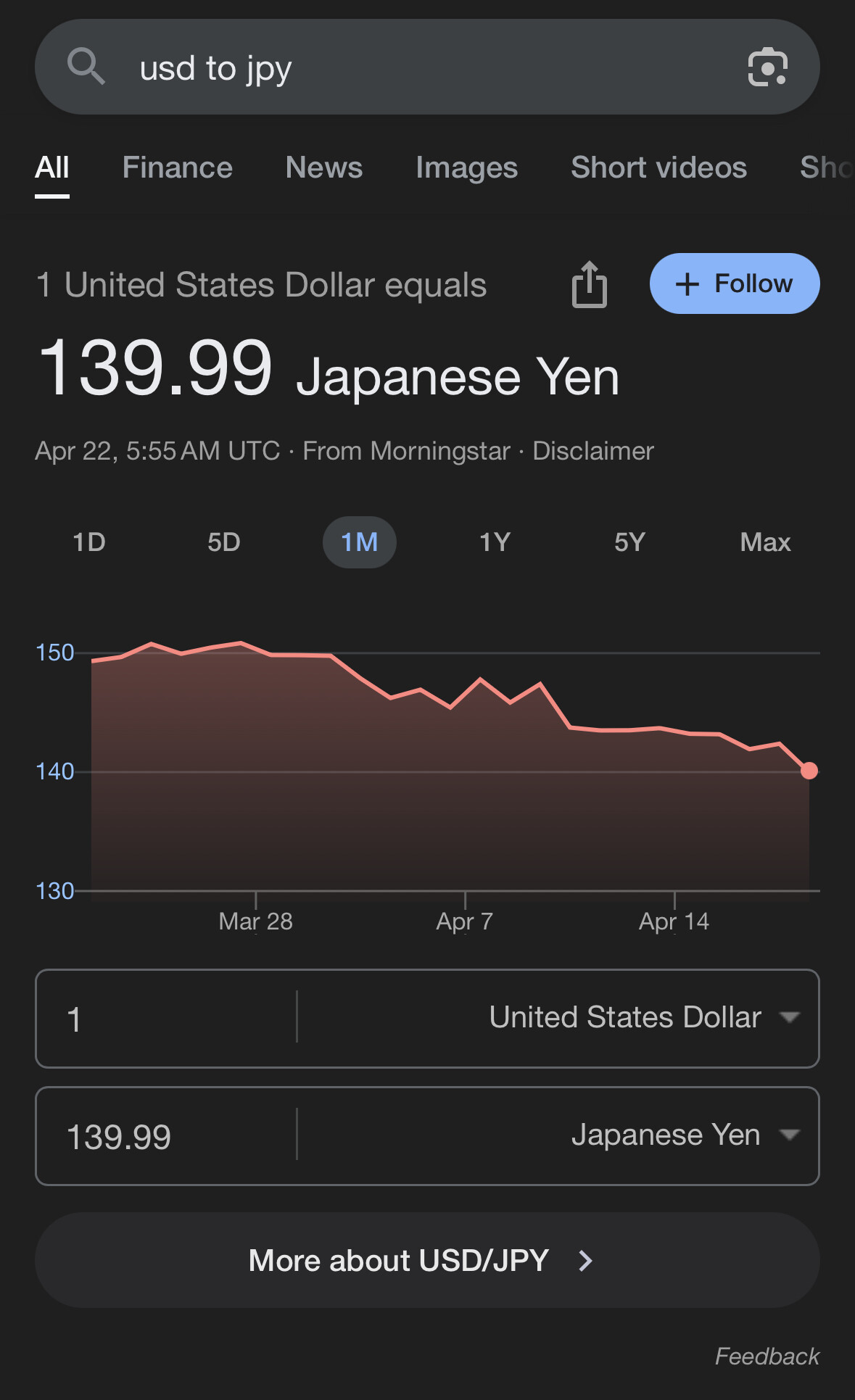
Task: Show the 5Y chart range
Action: 629,542
